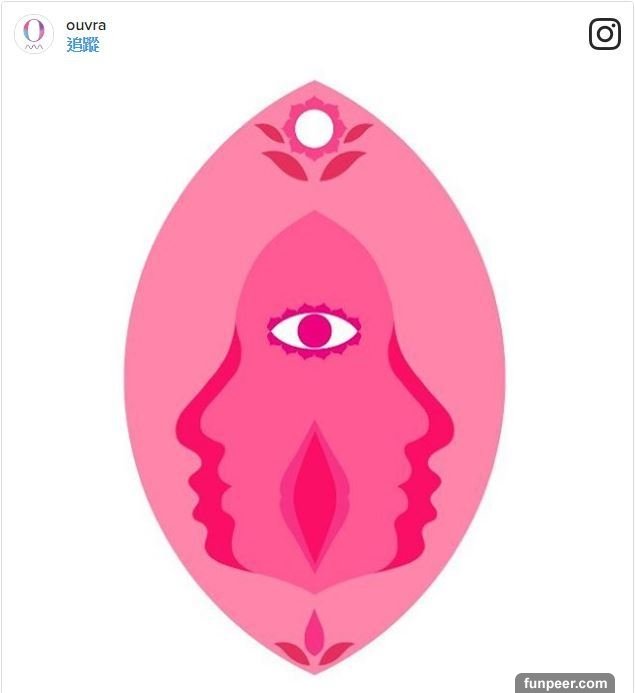Open the ouvra username link

point(86,25)
